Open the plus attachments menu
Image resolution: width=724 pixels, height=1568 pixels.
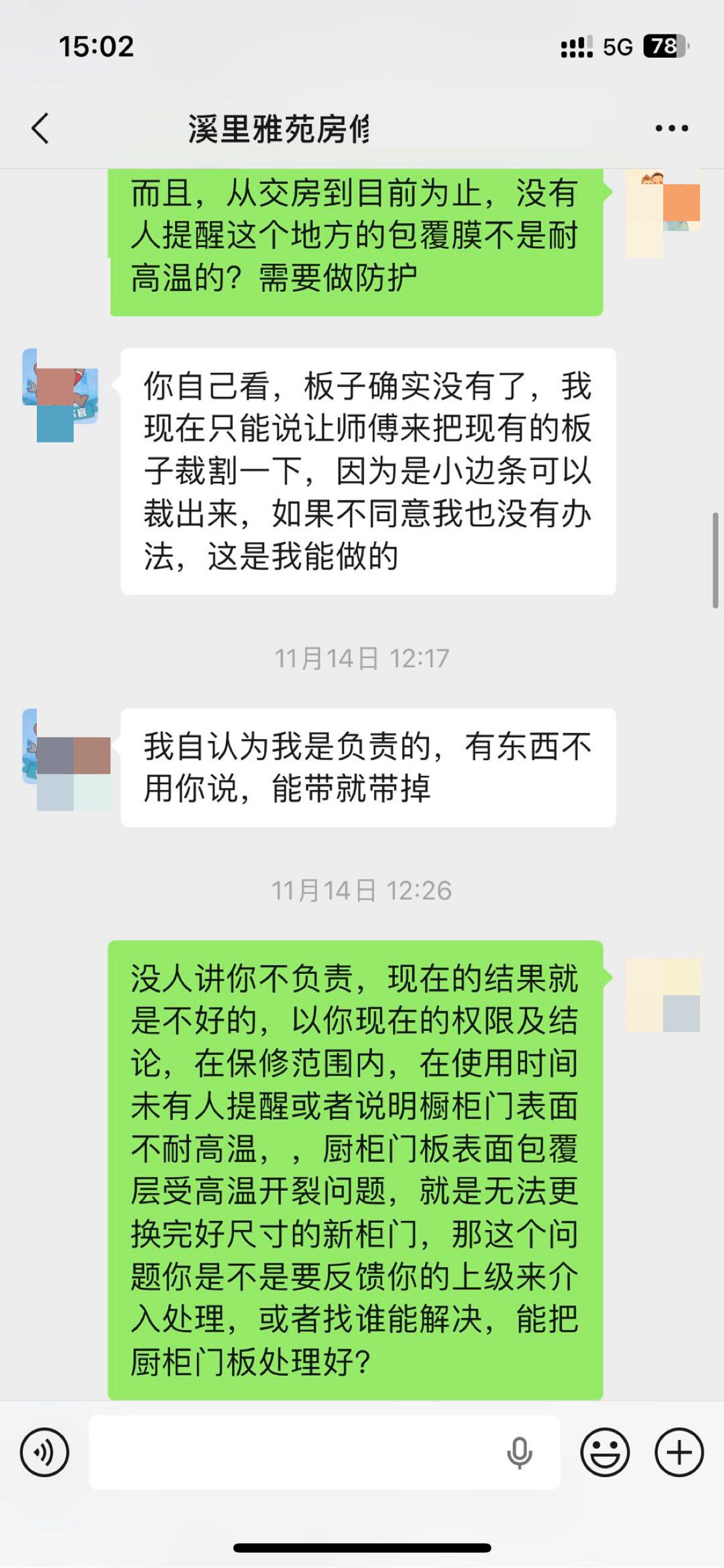tap(679, 1452)
